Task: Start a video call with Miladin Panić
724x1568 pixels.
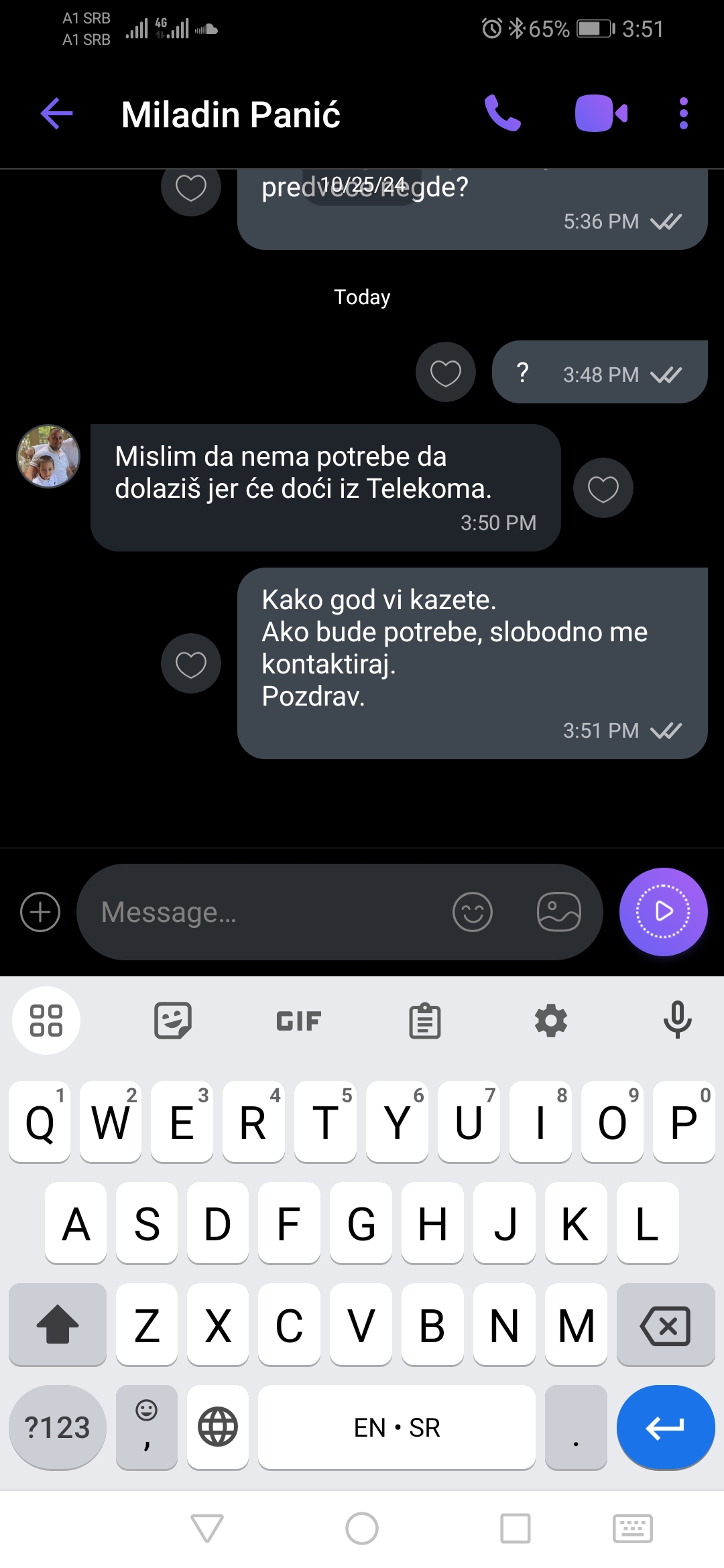Action: click(601, 113)
